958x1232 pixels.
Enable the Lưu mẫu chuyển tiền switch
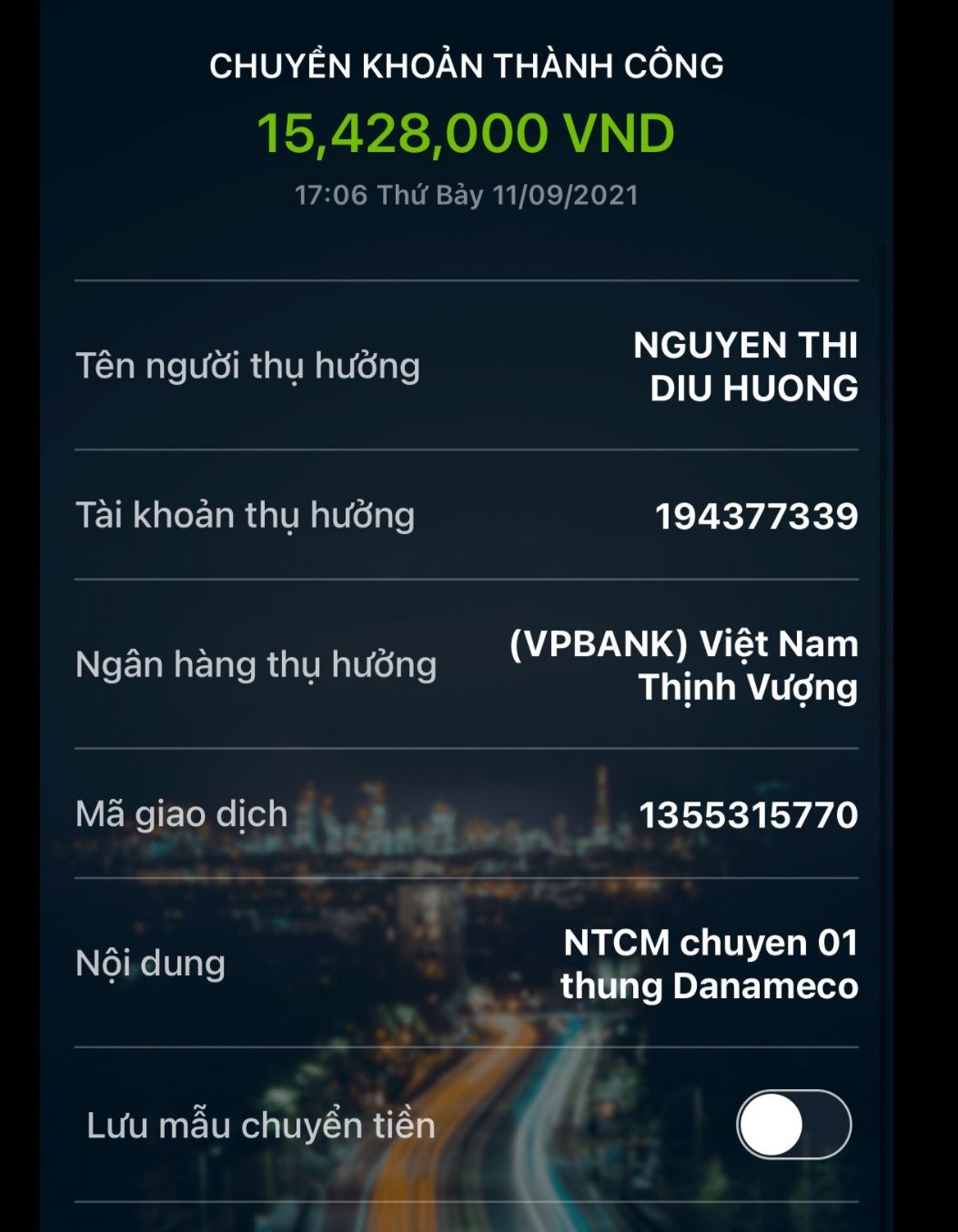[x=792, y=1125]
